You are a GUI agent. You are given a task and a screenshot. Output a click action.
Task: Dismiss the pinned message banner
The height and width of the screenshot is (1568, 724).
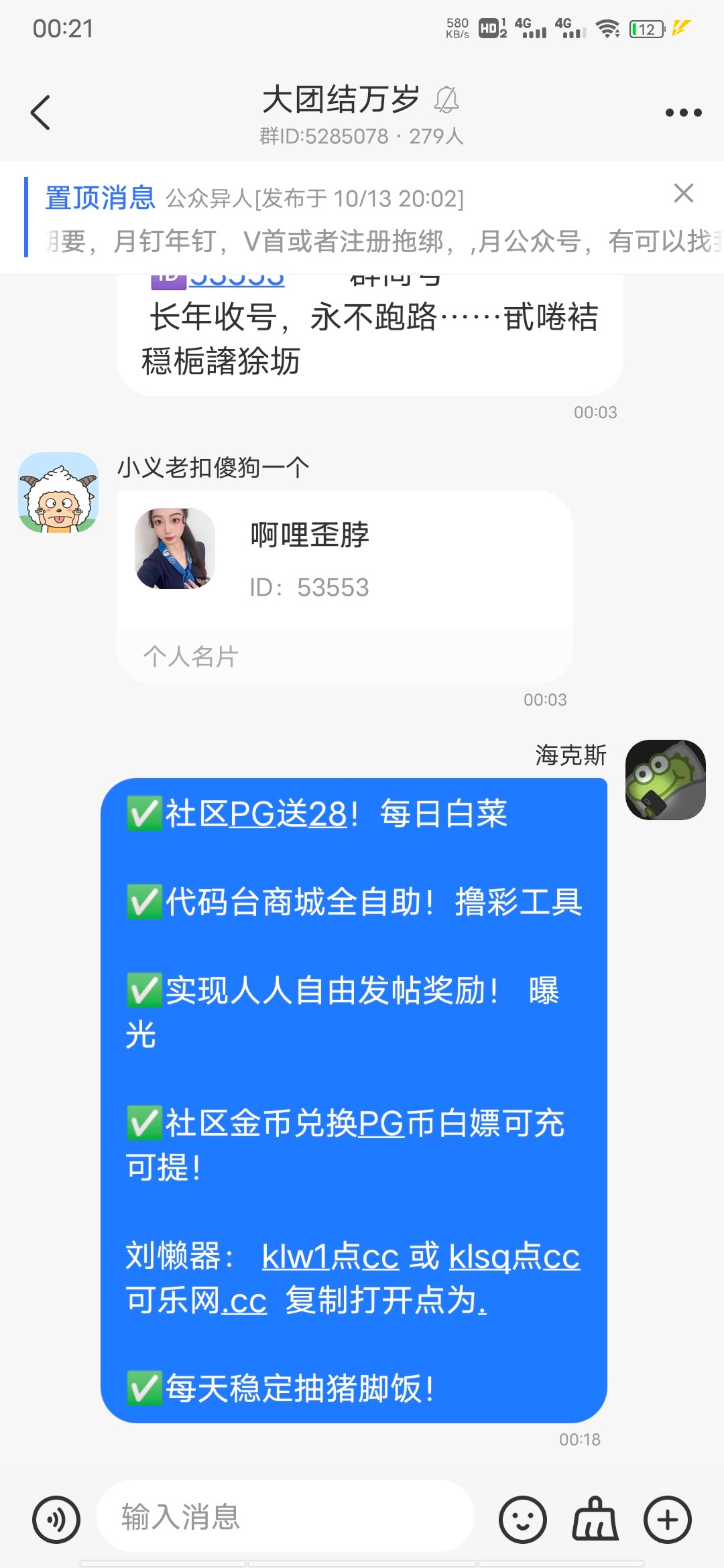[683, 194]
